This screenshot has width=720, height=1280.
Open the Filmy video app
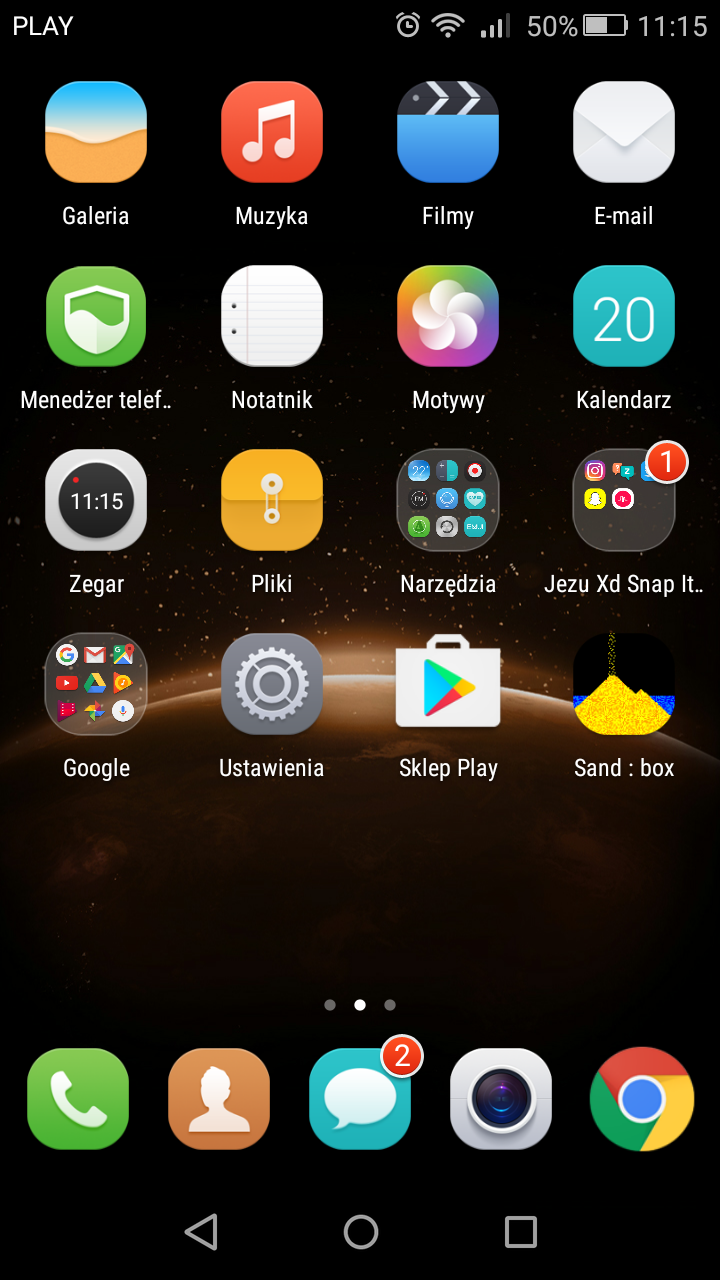tap(448, 133)
